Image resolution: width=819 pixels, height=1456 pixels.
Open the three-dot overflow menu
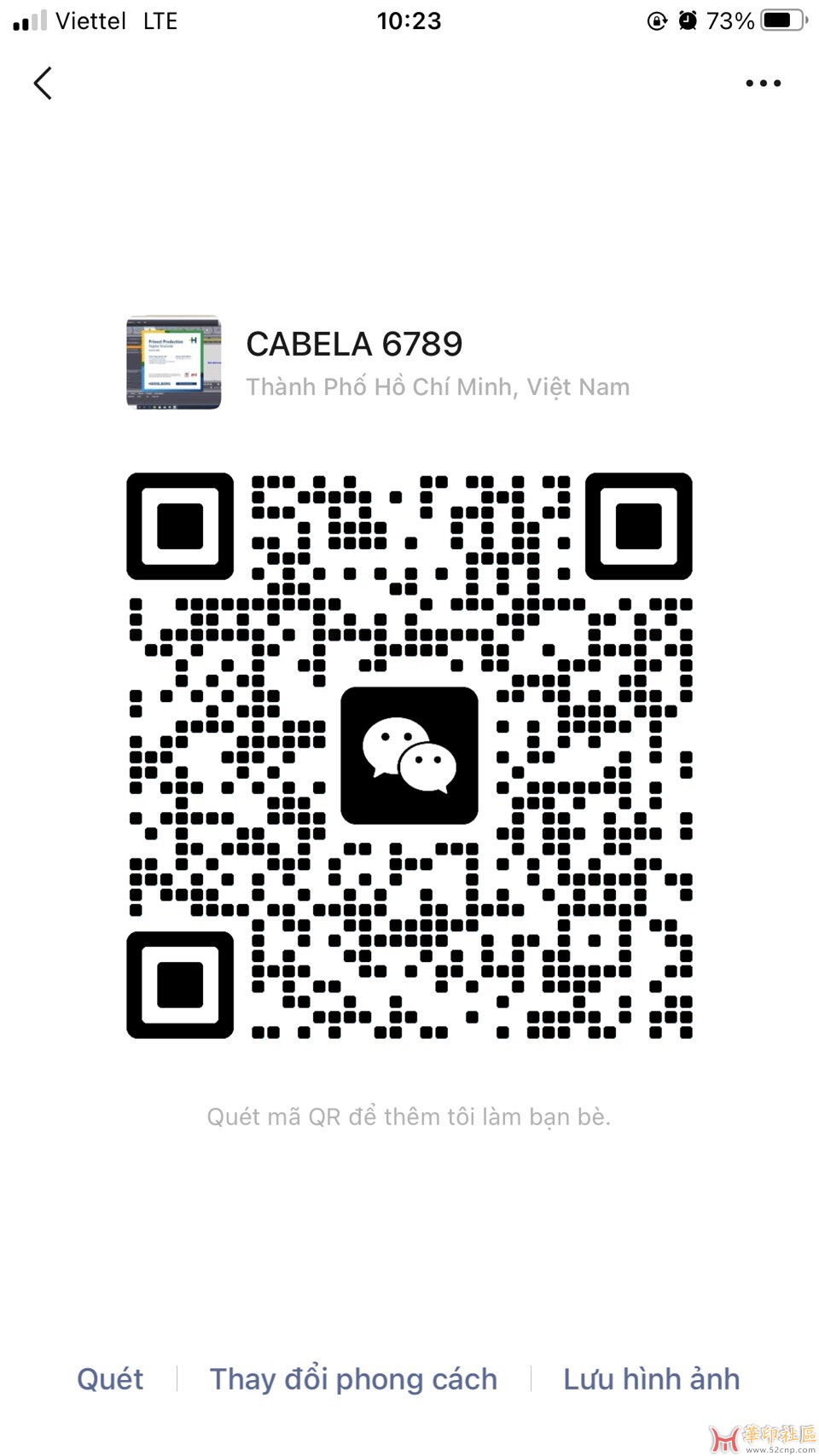[x=763, y=84]
